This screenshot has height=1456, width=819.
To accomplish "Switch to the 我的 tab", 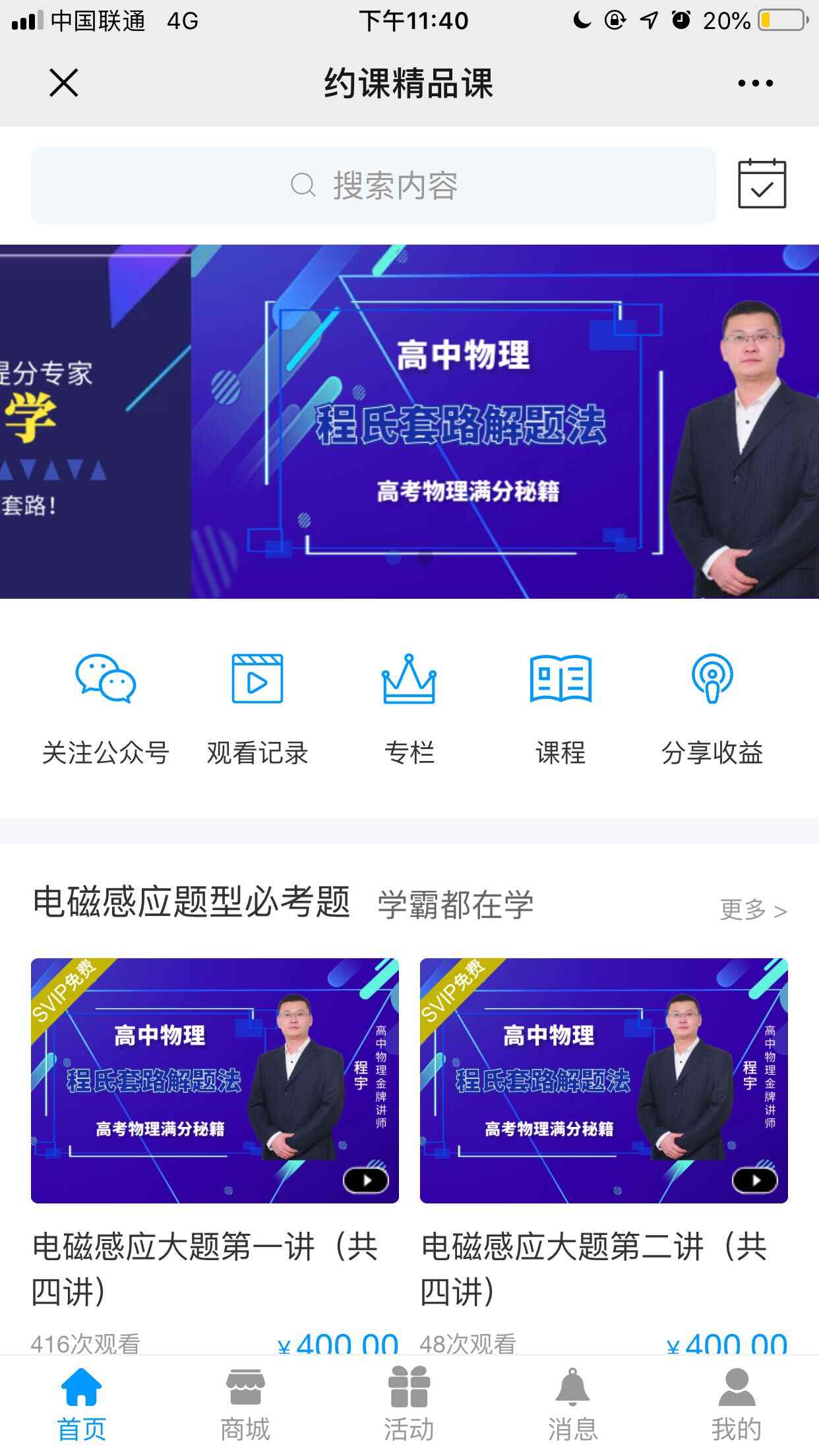I will click(x=737, y=1405).
